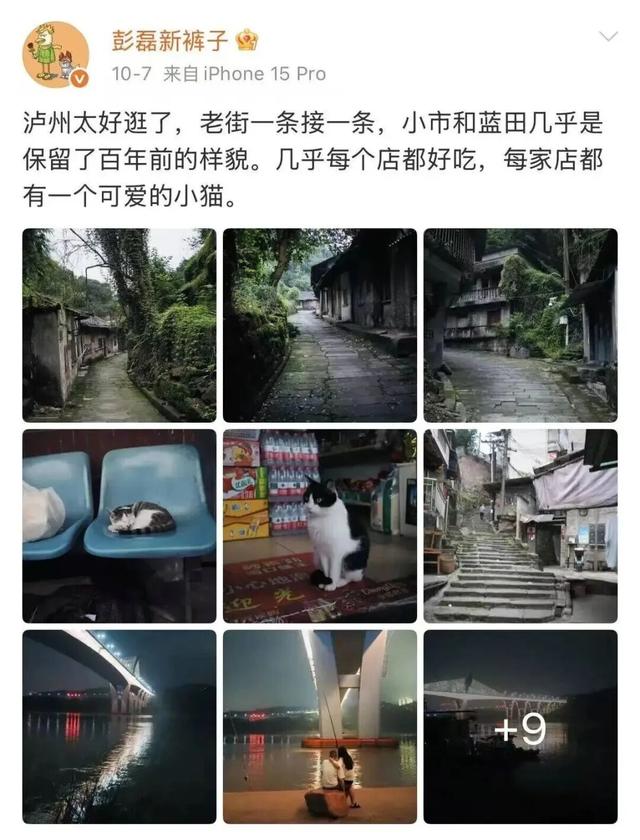
Task: Open the black and white shop cat photo
Action: (319, 525)
